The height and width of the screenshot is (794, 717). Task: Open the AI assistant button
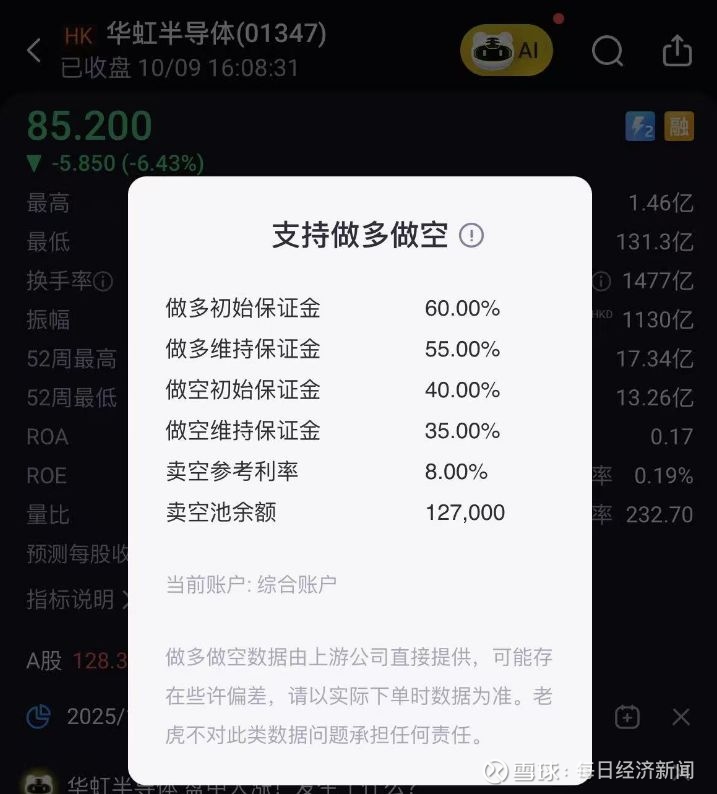506,50
